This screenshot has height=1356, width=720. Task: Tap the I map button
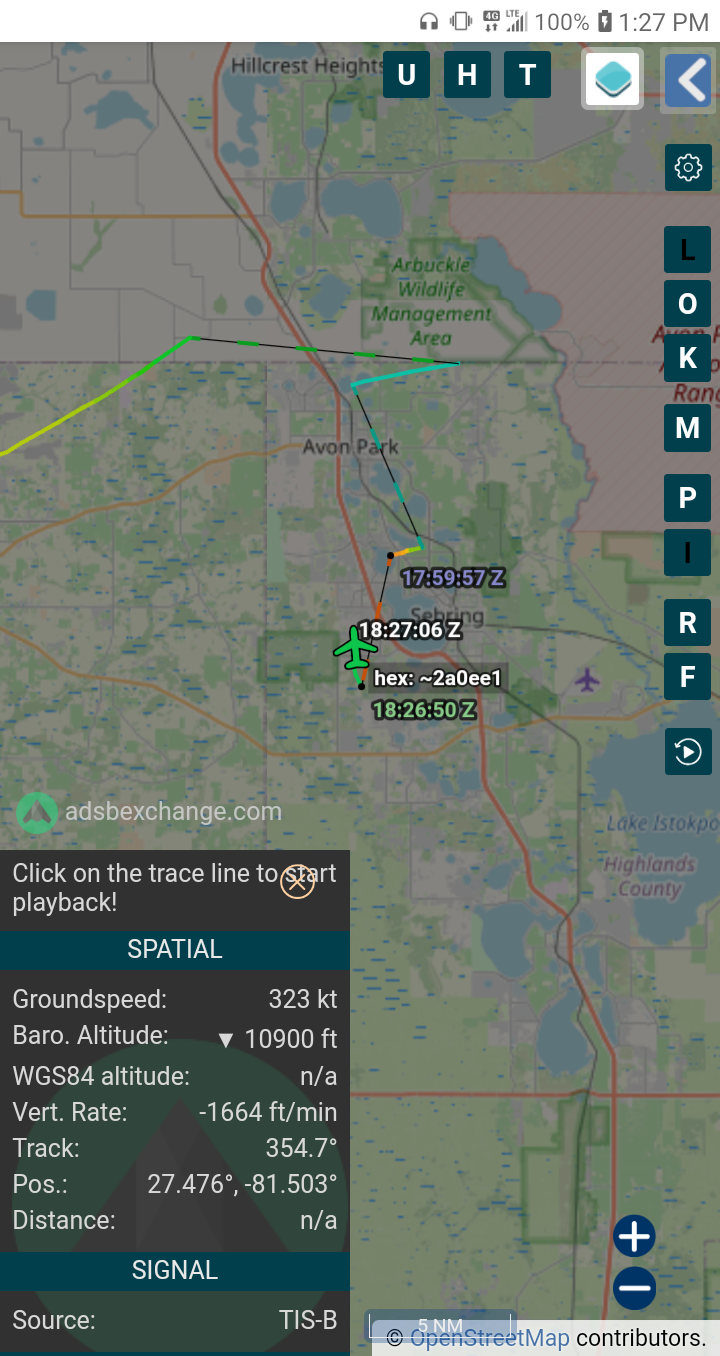click(x=688, y=552)
